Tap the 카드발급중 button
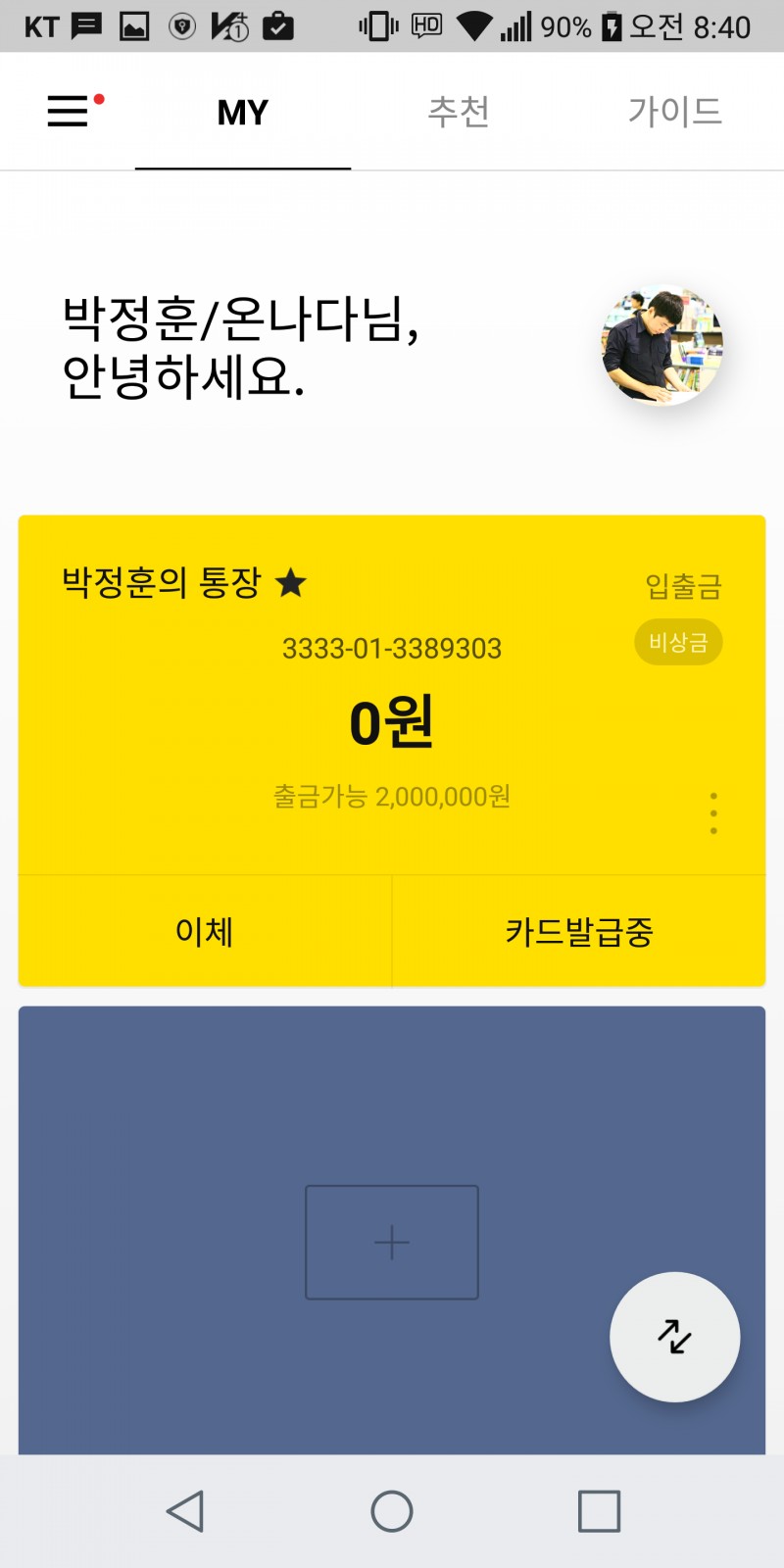Viewport: 784px width, 1568px height. click(x=578, y=931)
